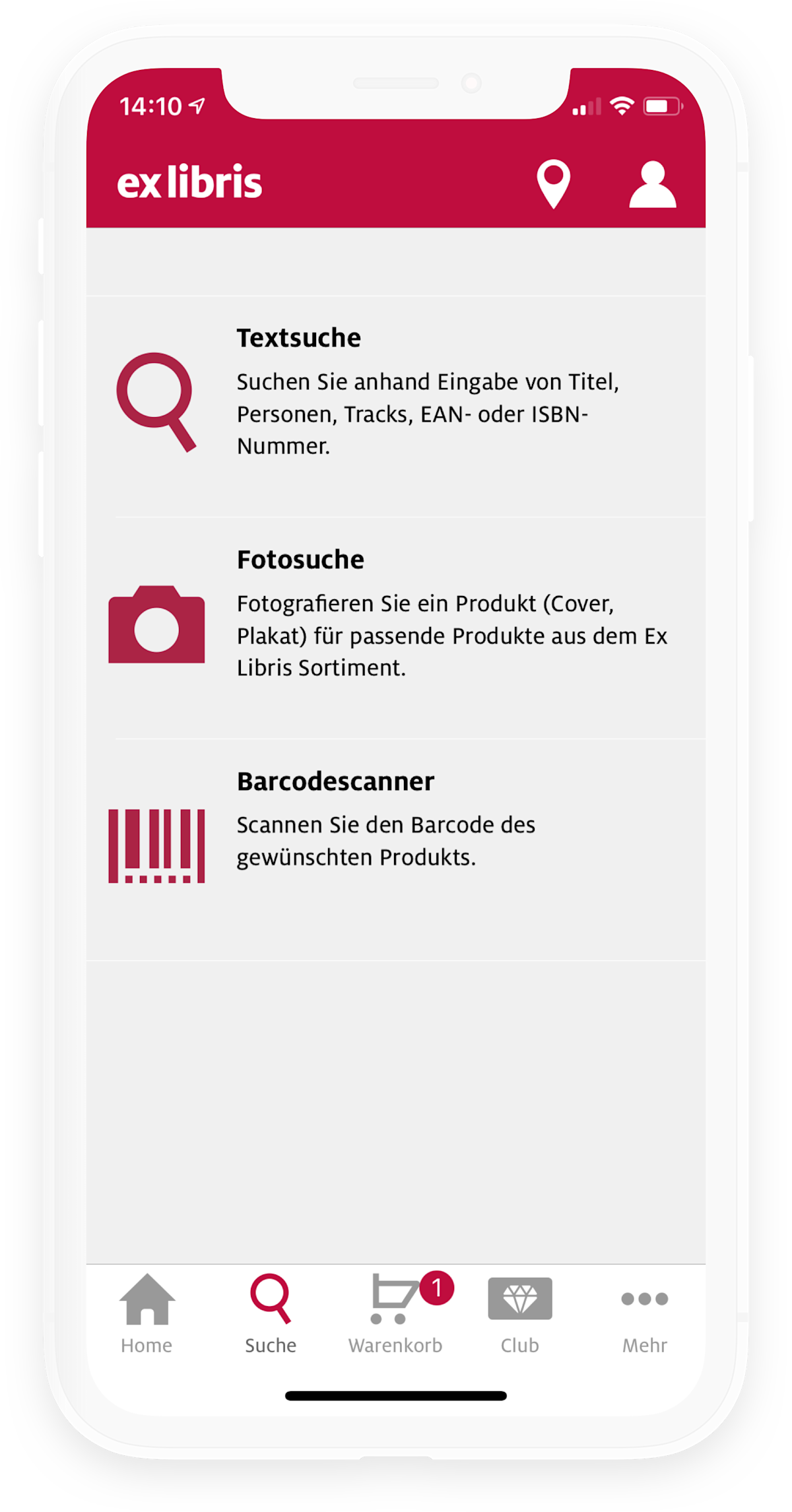Screen dimensions: 792x1512
Task: Open the user account profile
Action: click(x=652, y=184)
